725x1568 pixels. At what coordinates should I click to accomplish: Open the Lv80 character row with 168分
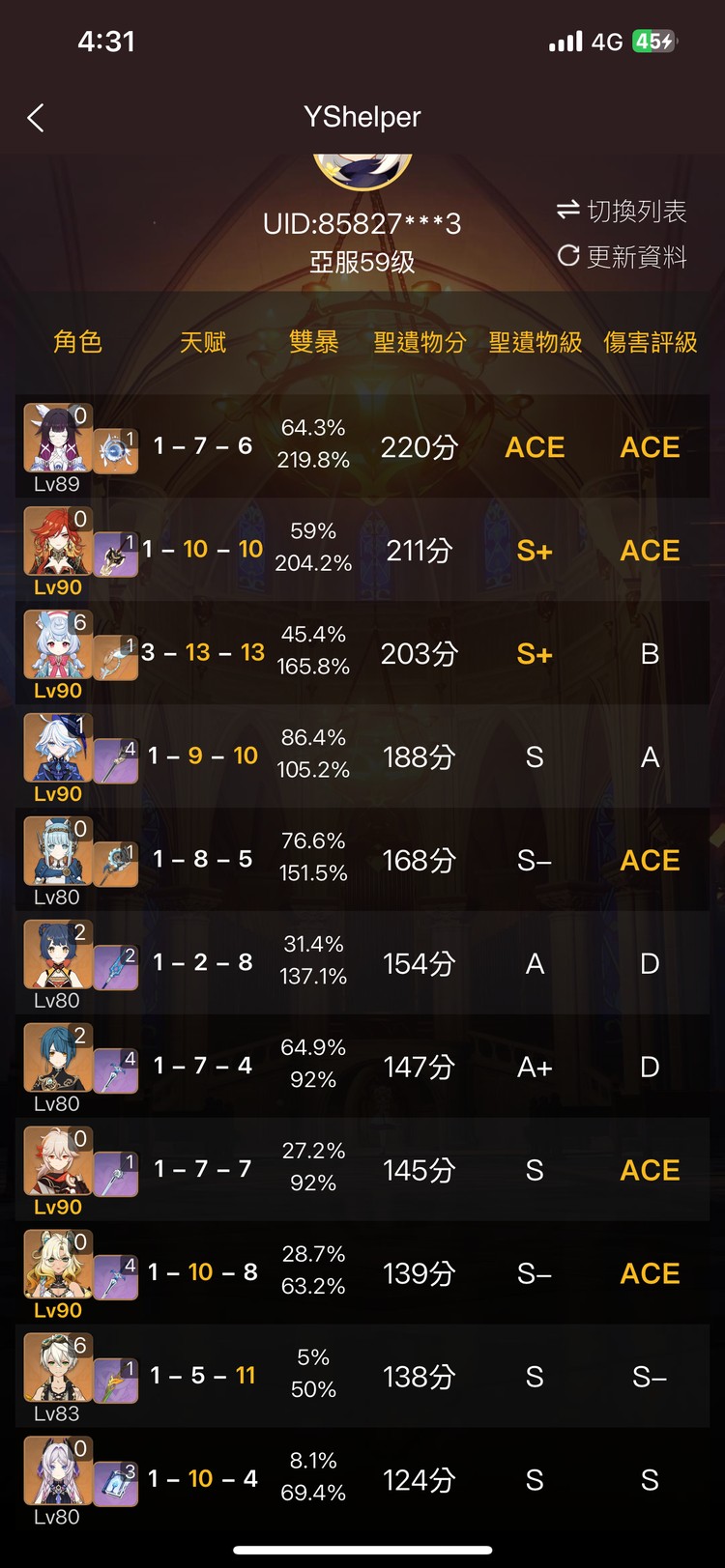(x=362, y=861)
